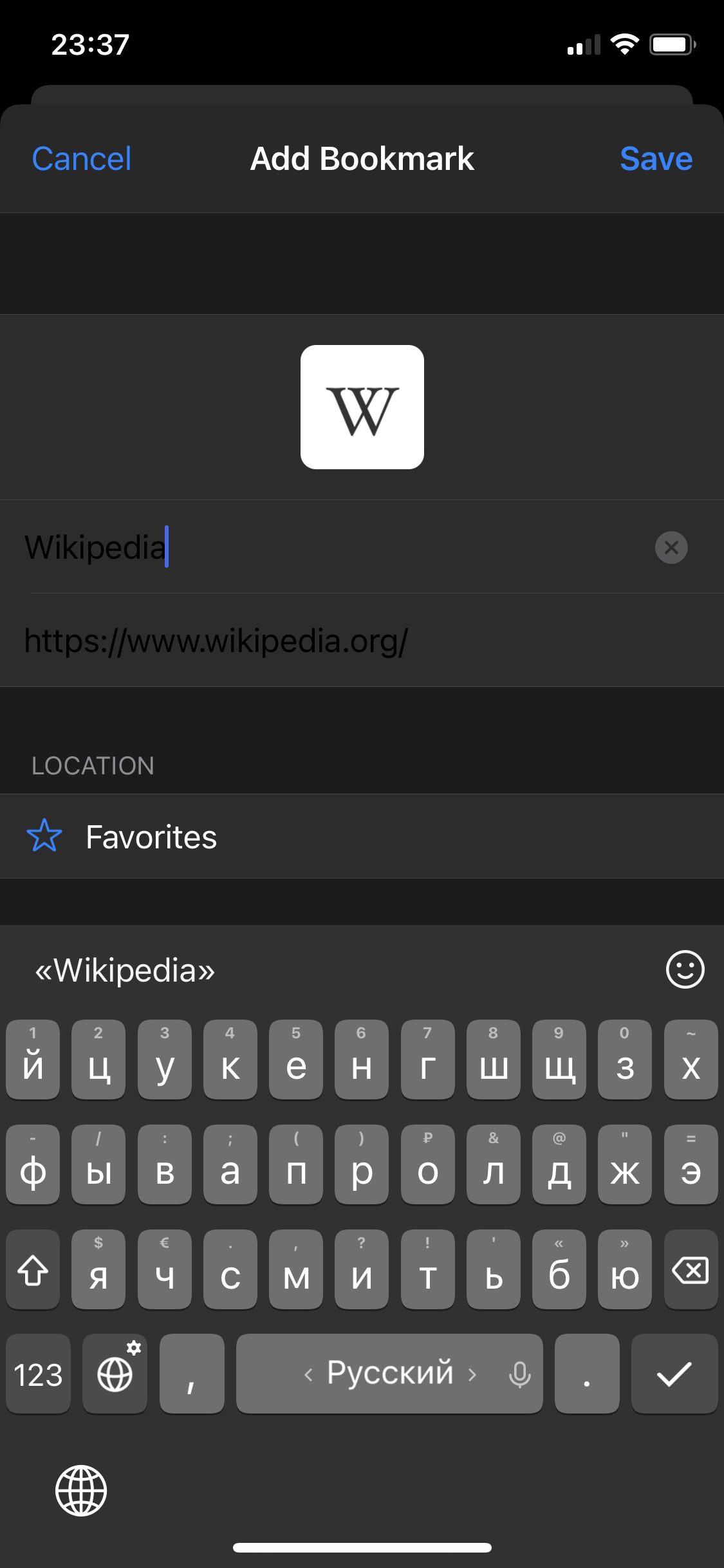Switch to the 123 numeric keyboard

pos(38,1374)
